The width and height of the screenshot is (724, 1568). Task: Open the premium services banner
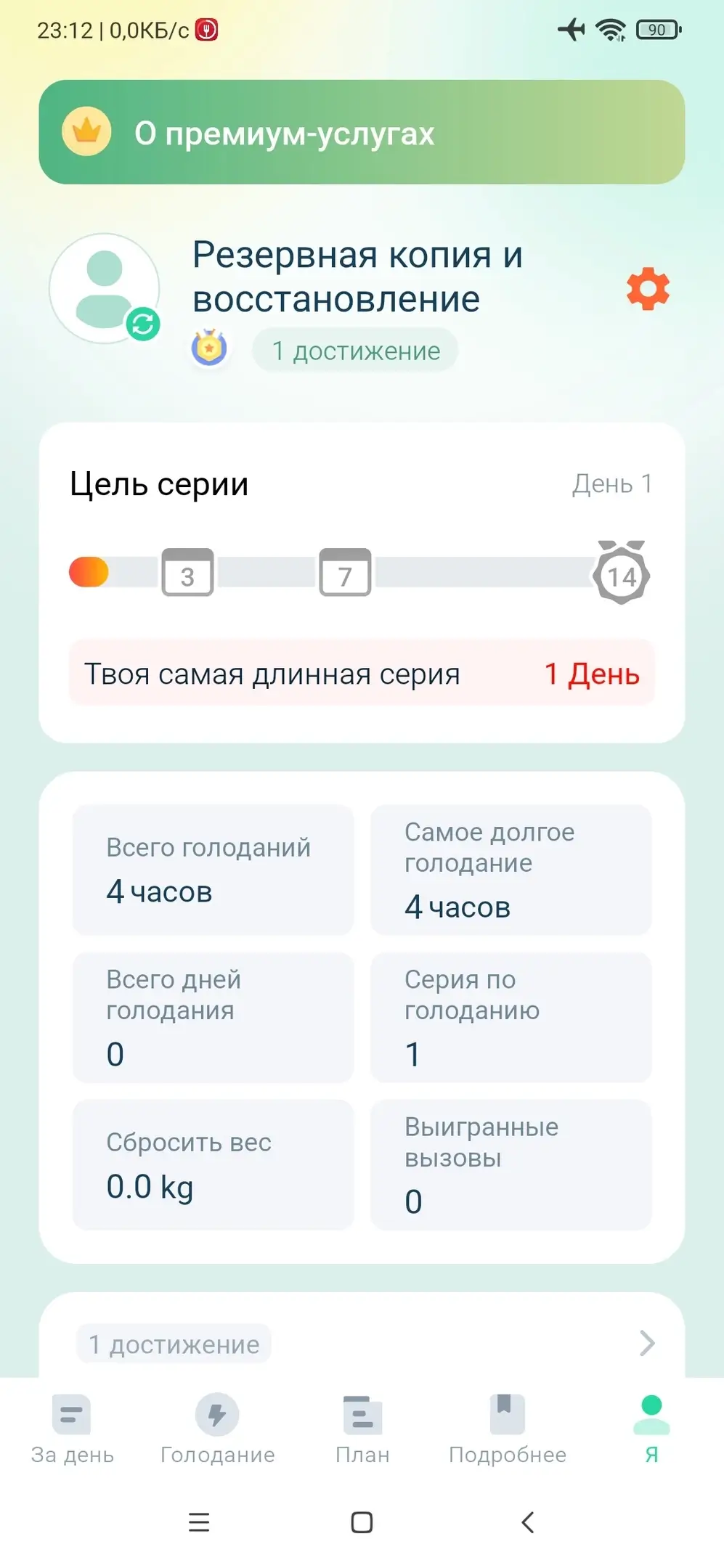(362, 132)
